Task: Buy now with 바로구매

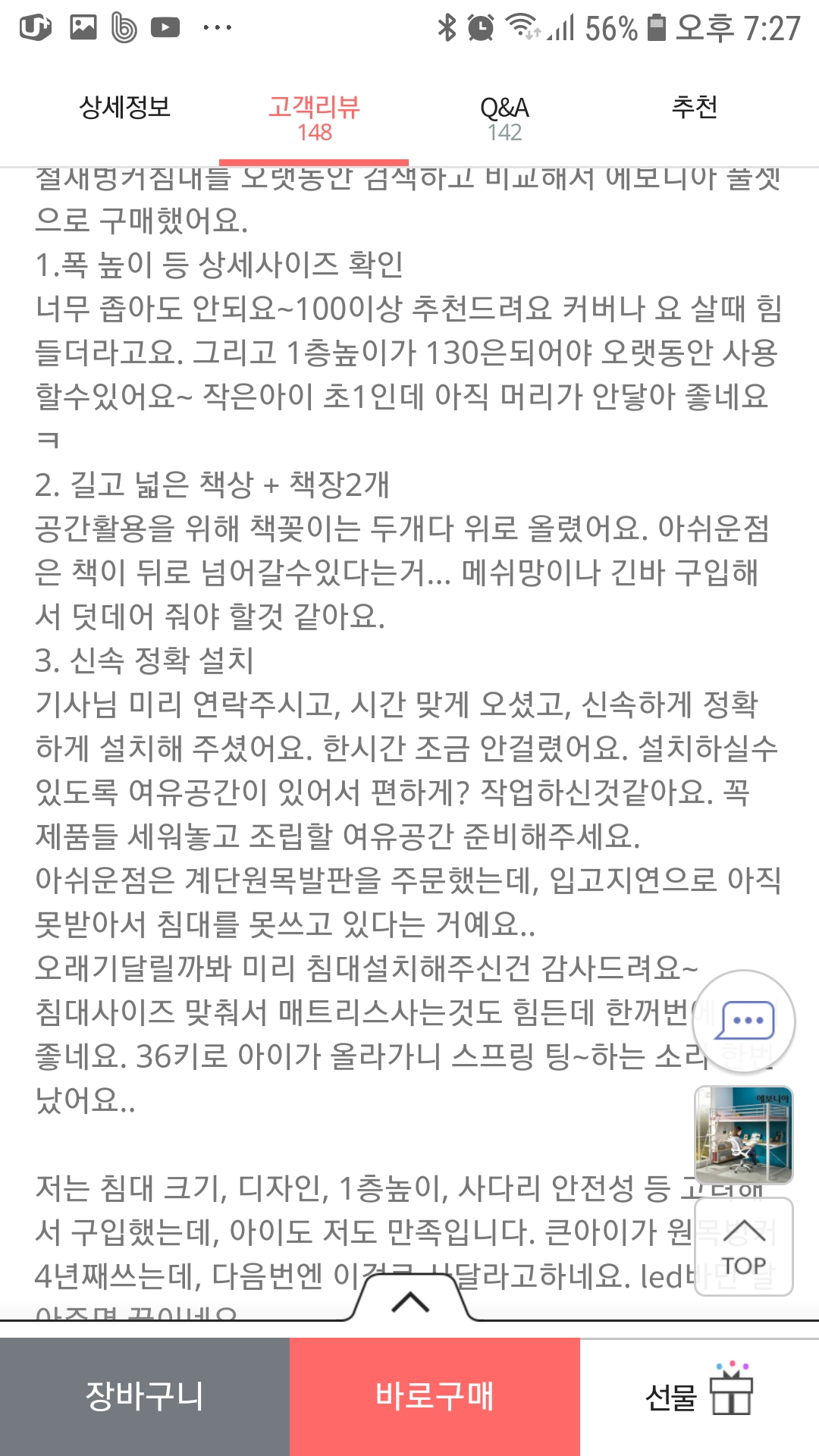Action: (435, 1396)
